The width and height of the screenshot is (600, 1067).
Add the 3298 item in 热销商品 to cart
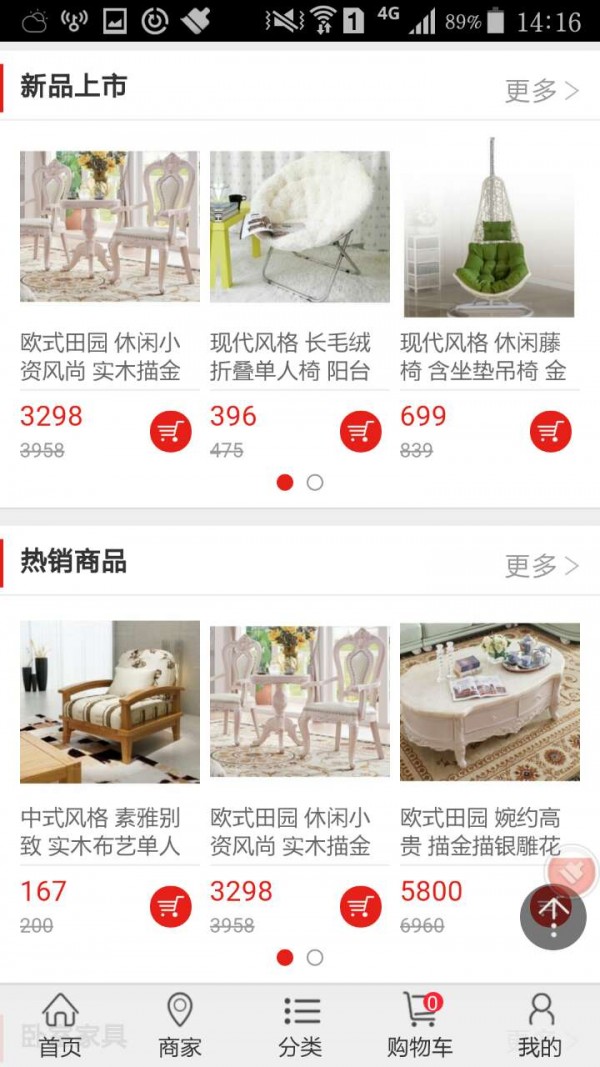(x=360, y=906)
